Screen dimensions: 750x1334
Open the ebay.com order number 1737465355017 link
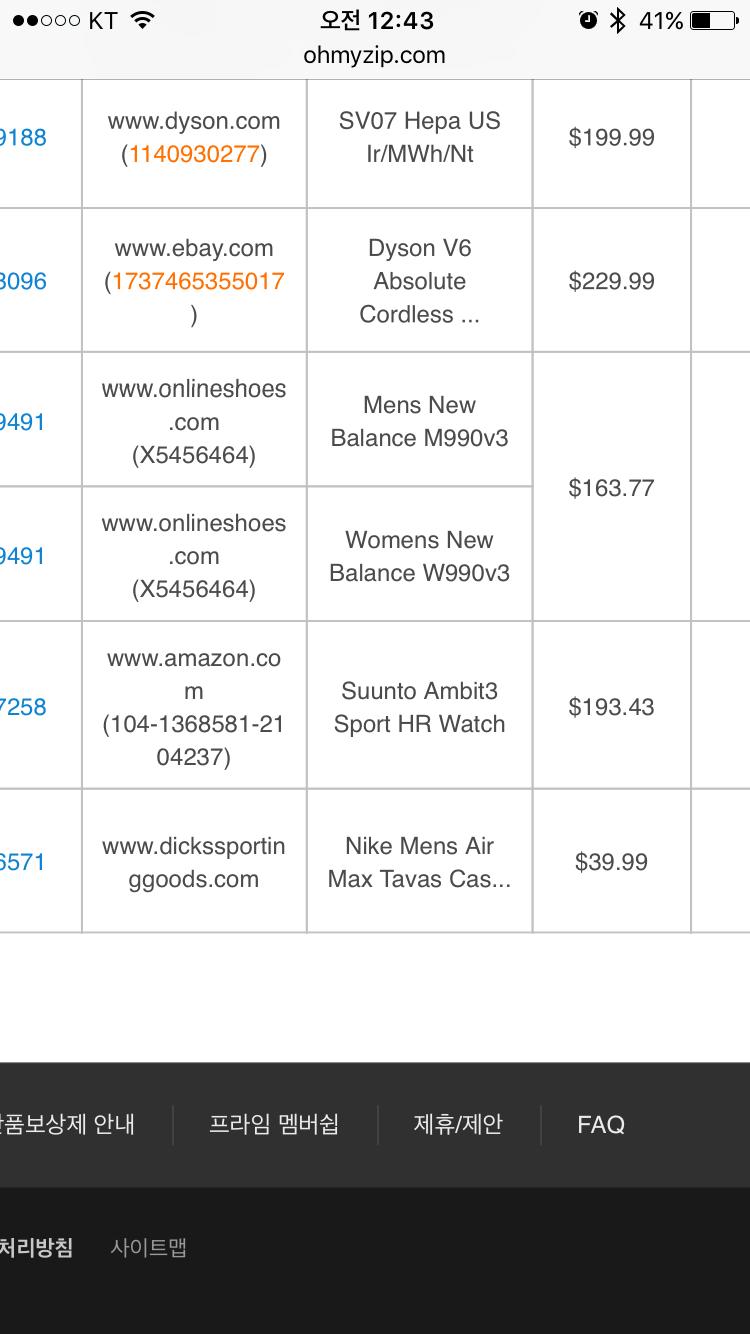(198, 281)
